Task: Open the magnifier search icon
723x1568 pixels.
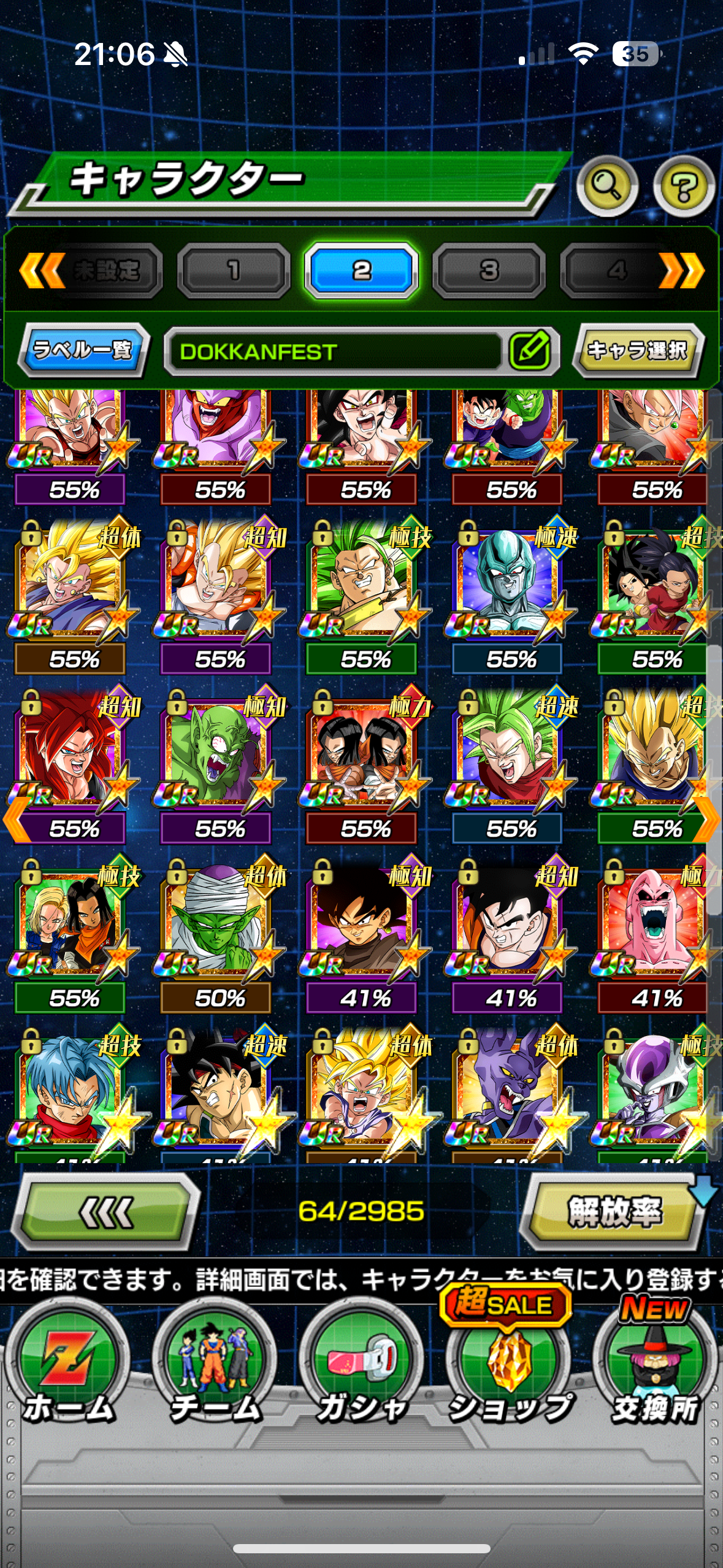Action: (606, 186)
